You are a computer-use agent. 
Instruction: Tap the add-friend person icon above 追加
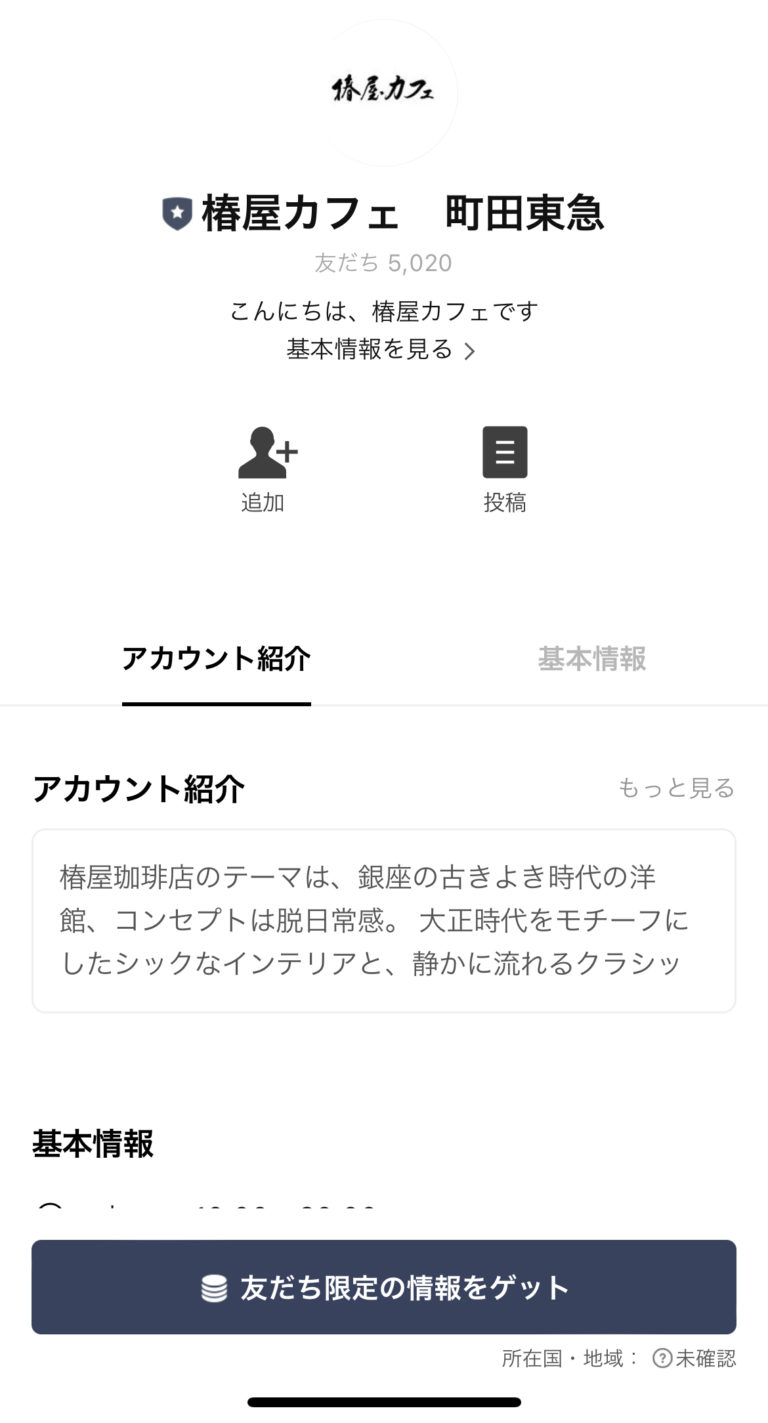point(262,450)
